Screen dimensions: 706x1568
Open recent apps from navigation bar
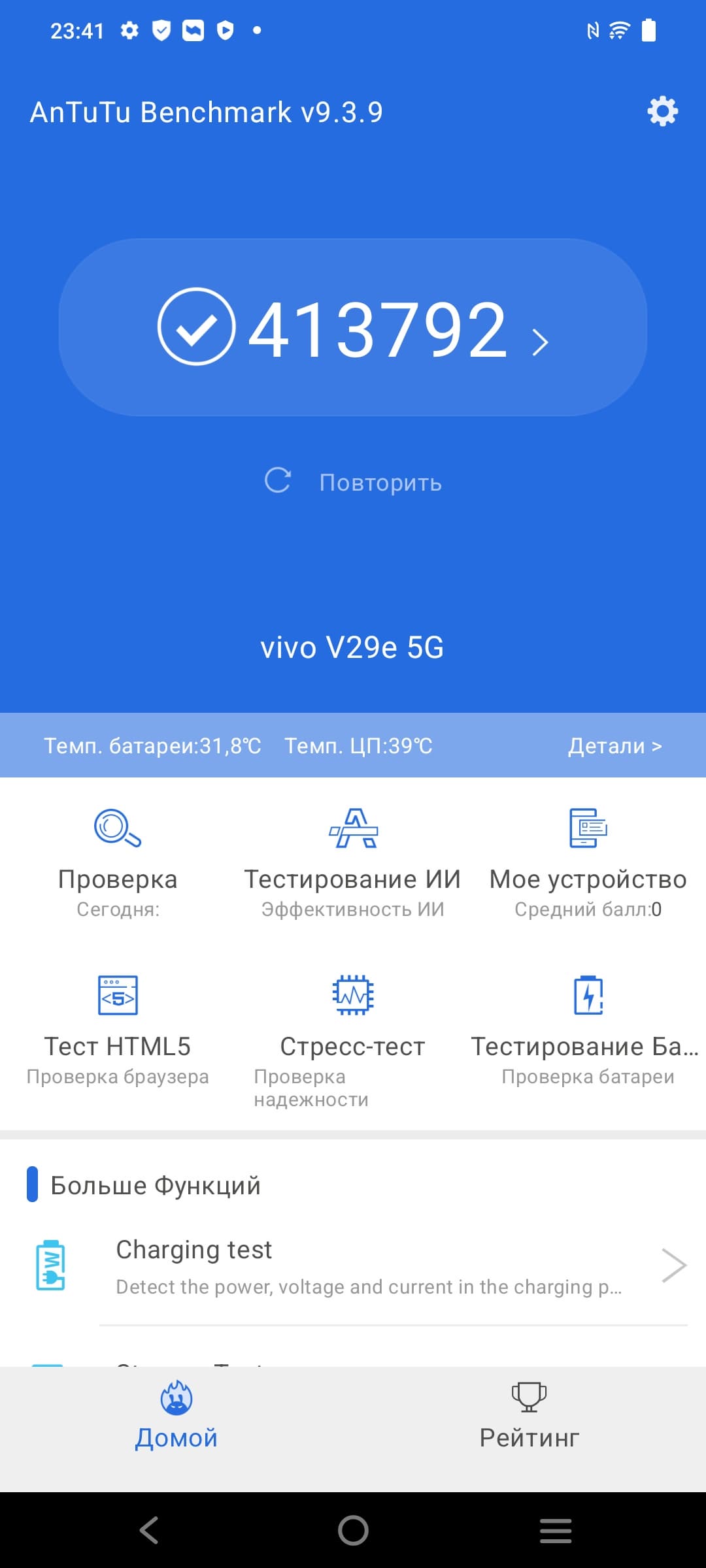point(556,1530)
